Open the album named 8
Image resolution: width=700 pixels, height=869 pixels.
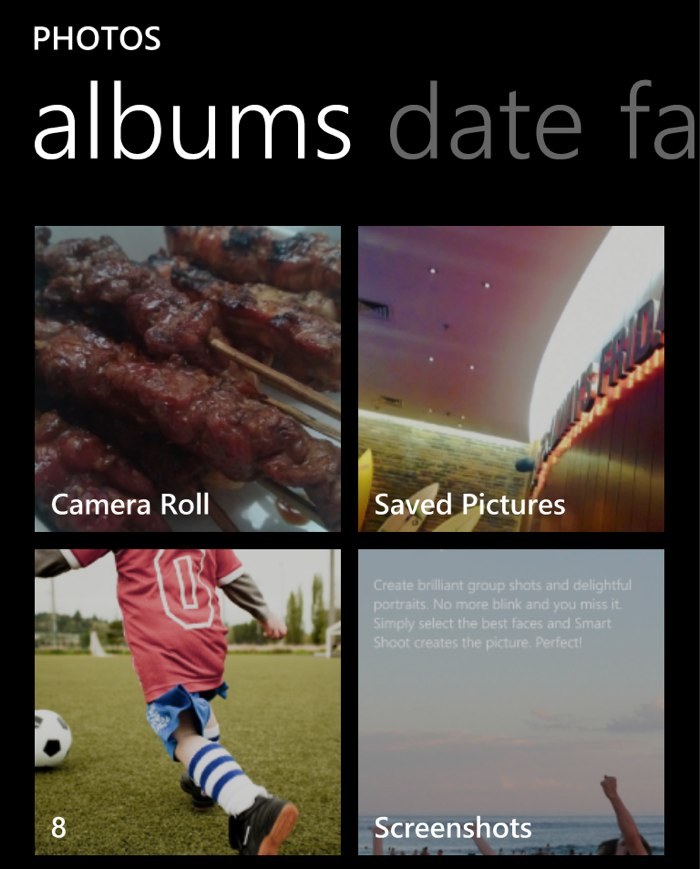188,701
